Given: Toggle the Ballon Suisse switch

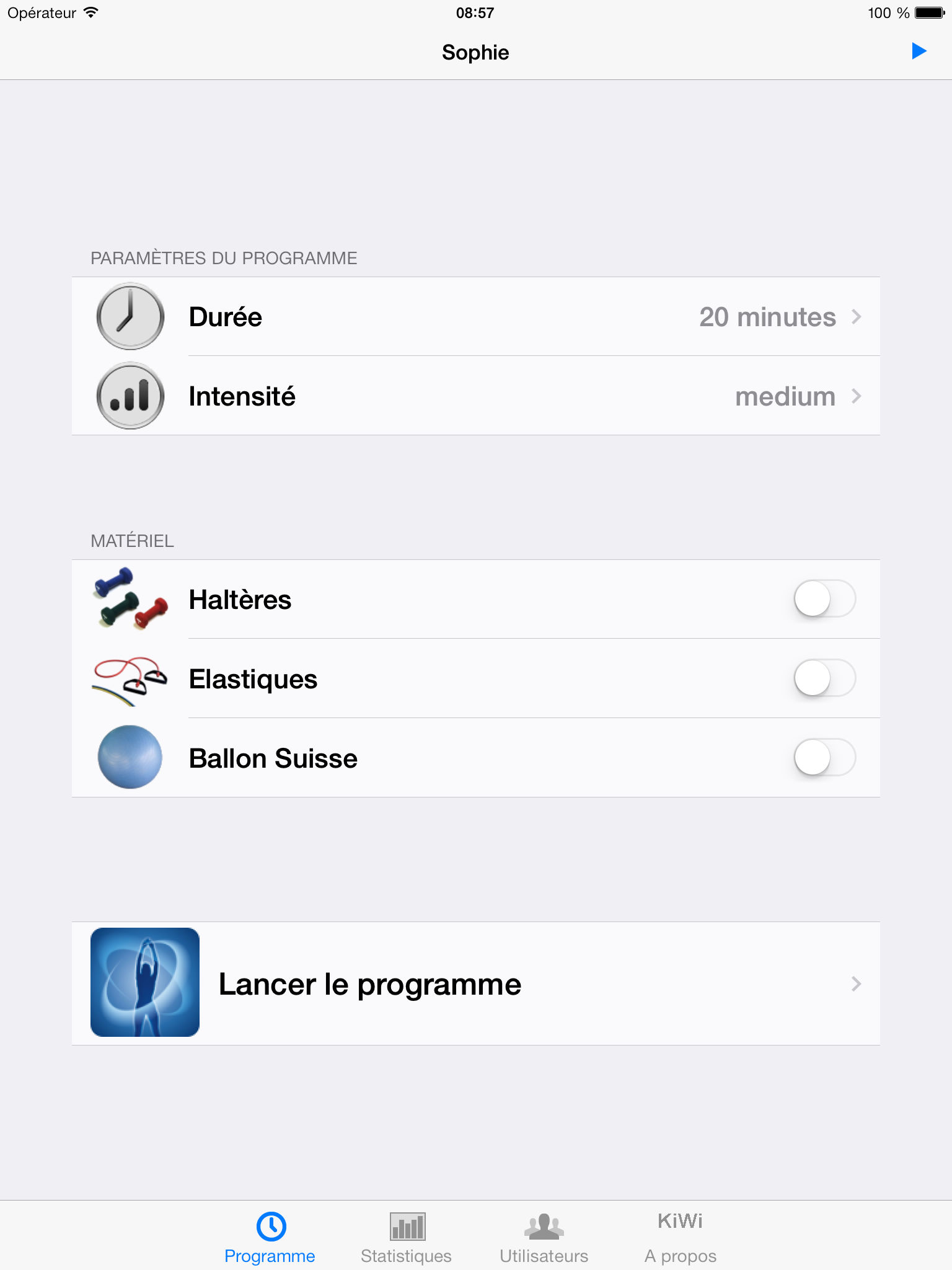Looking at the screenshot, I should pyautogui.click(x=824, y=758).
